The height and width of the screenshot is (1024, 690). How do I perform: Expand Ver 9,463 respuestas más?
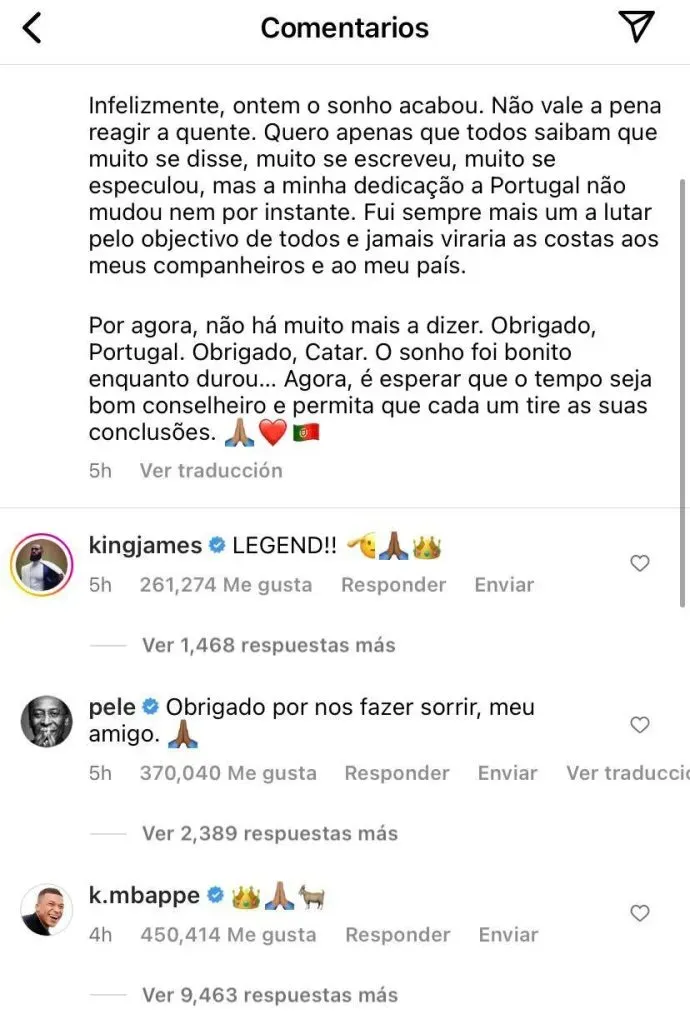click(x=269, y=995)
